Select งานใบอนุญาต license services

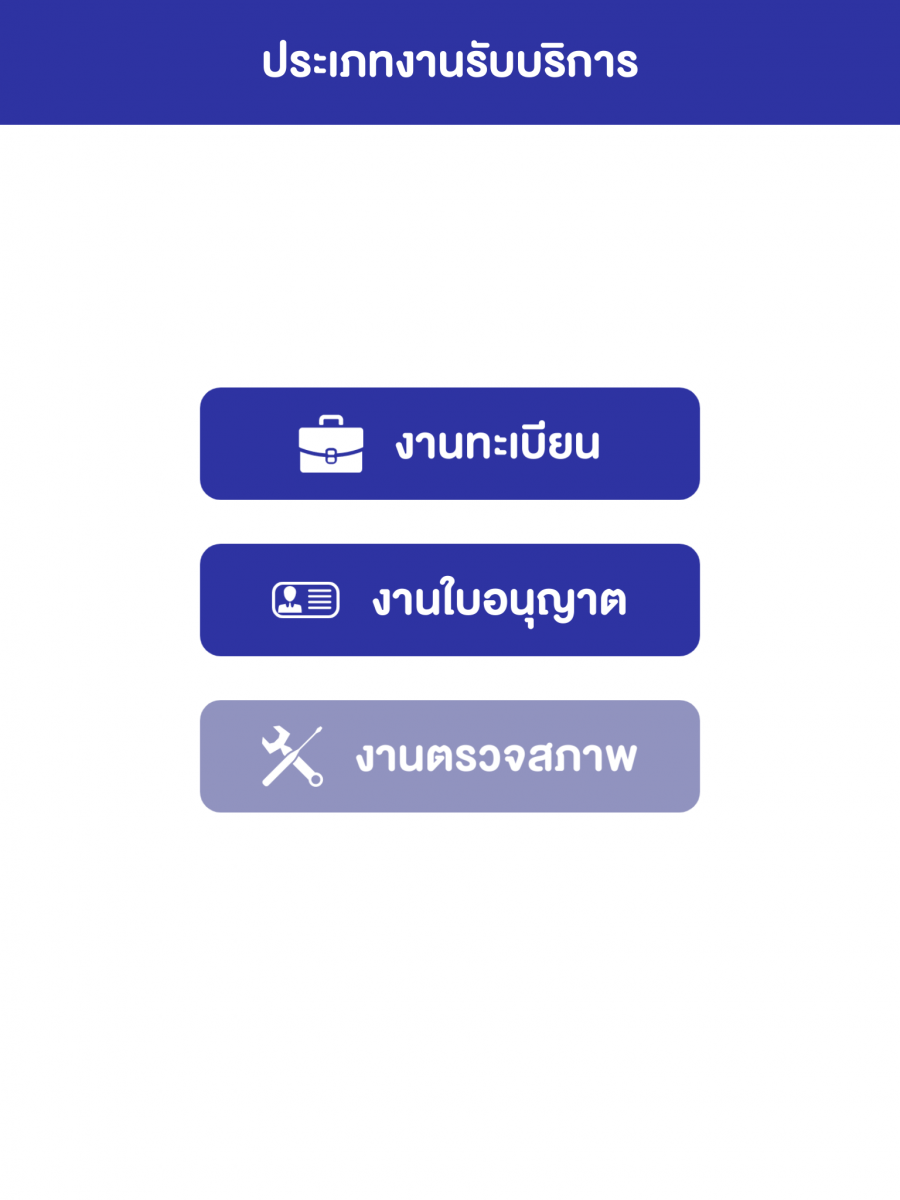[450, 599]
